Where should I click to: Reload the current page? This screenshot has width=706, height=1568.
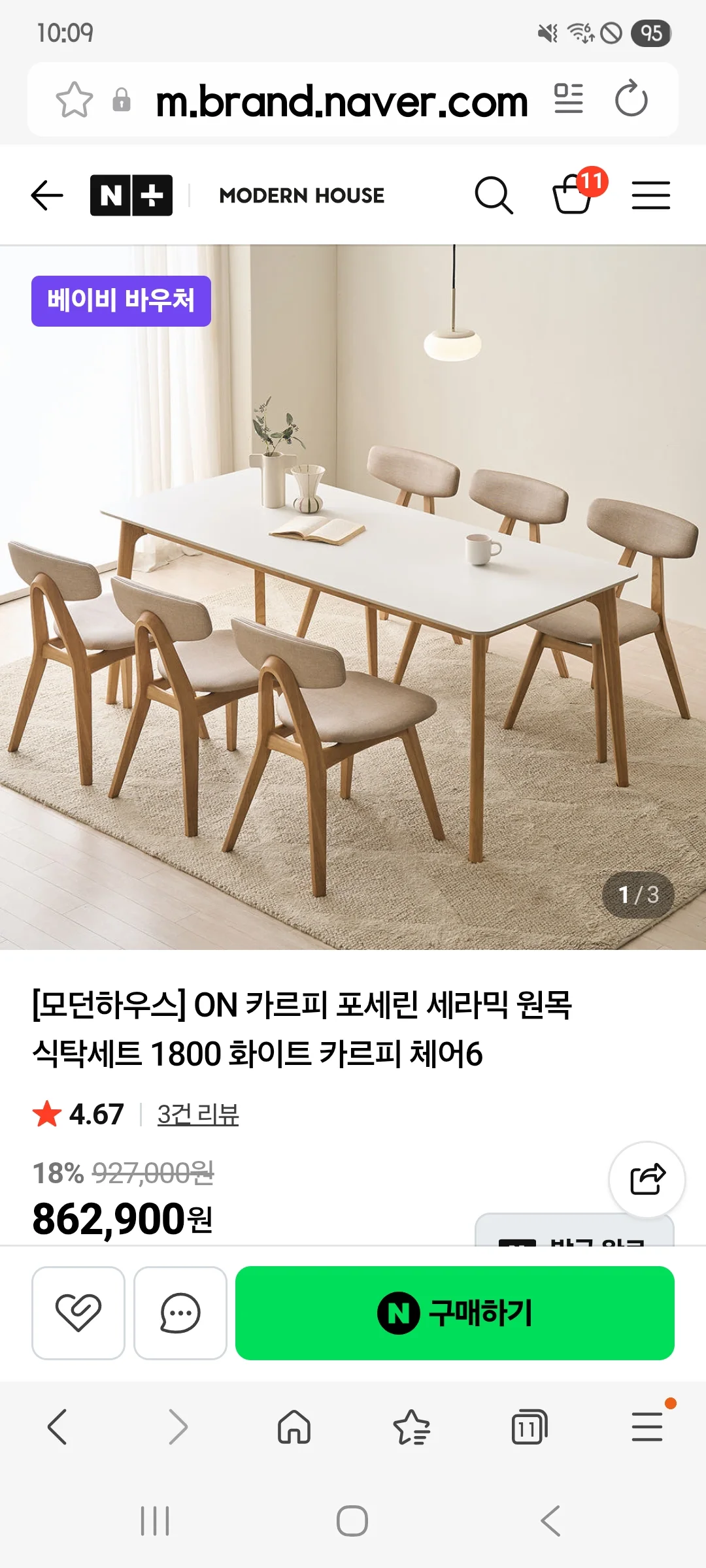(x=631, y=99)
